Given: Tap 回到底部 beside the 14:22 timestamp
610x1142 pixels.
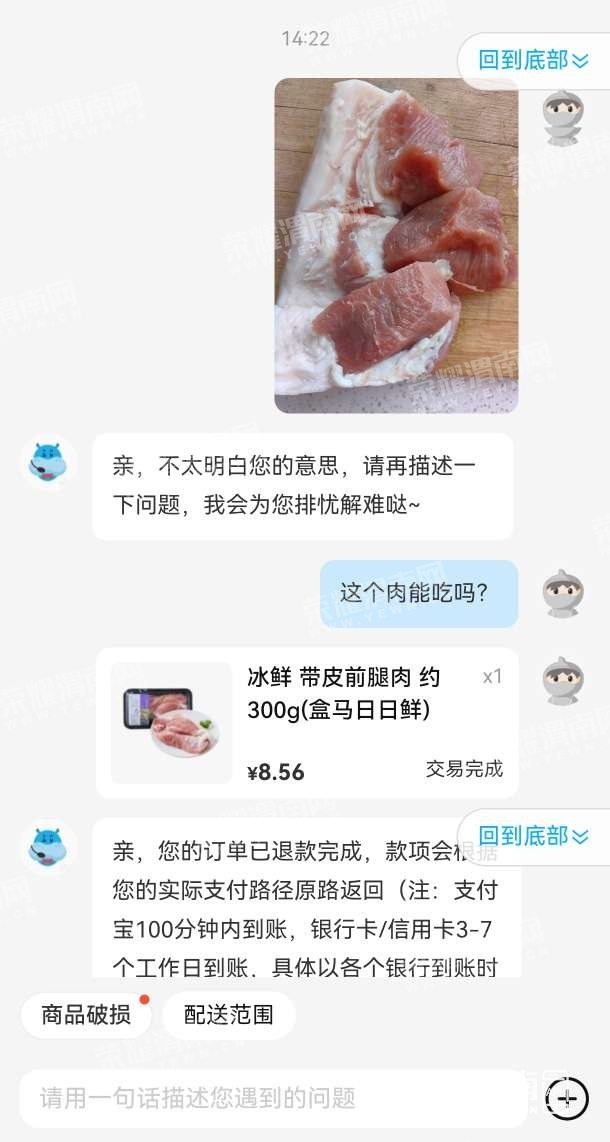Looking at the screenshot, I should (534, 60).
